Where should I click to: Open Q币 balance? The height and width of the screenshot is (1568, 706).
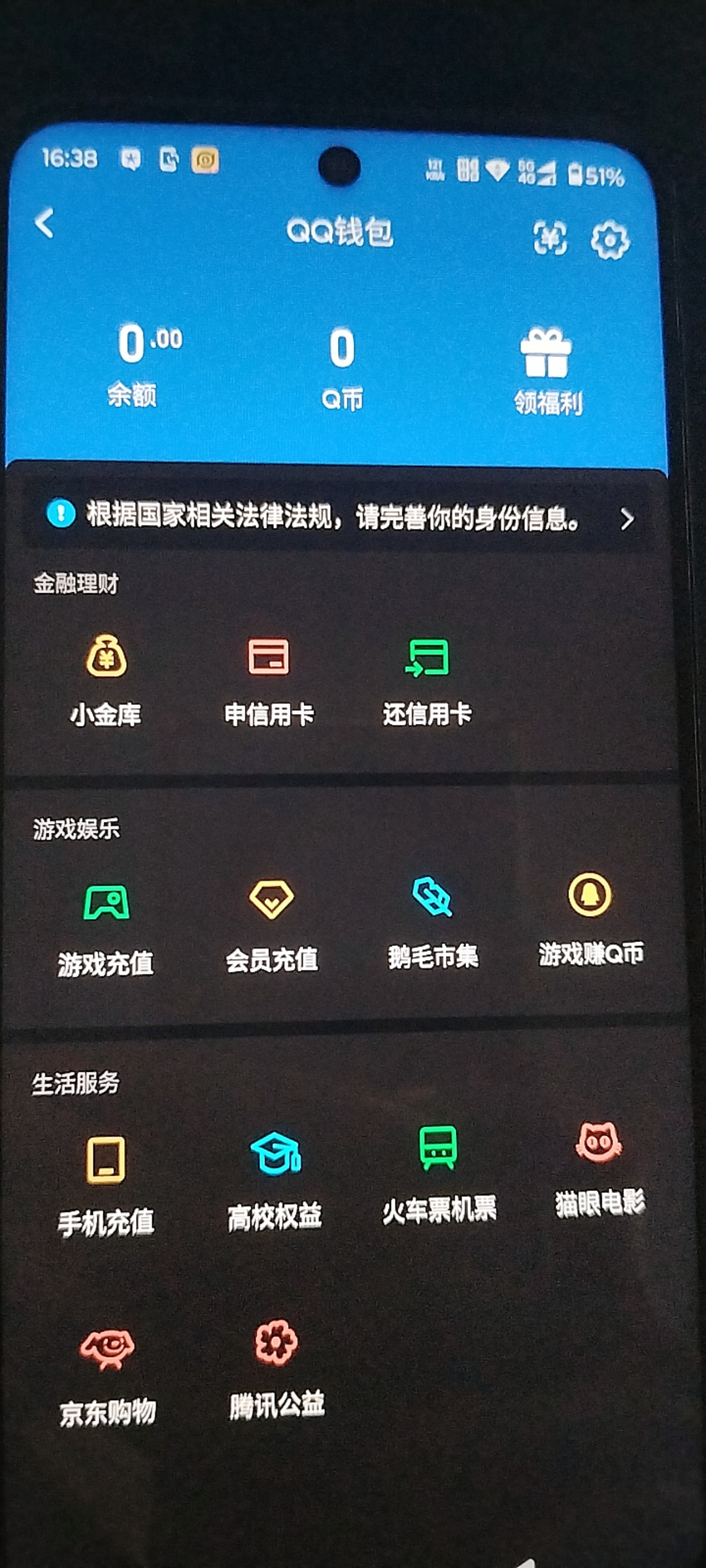pos(342,368)
